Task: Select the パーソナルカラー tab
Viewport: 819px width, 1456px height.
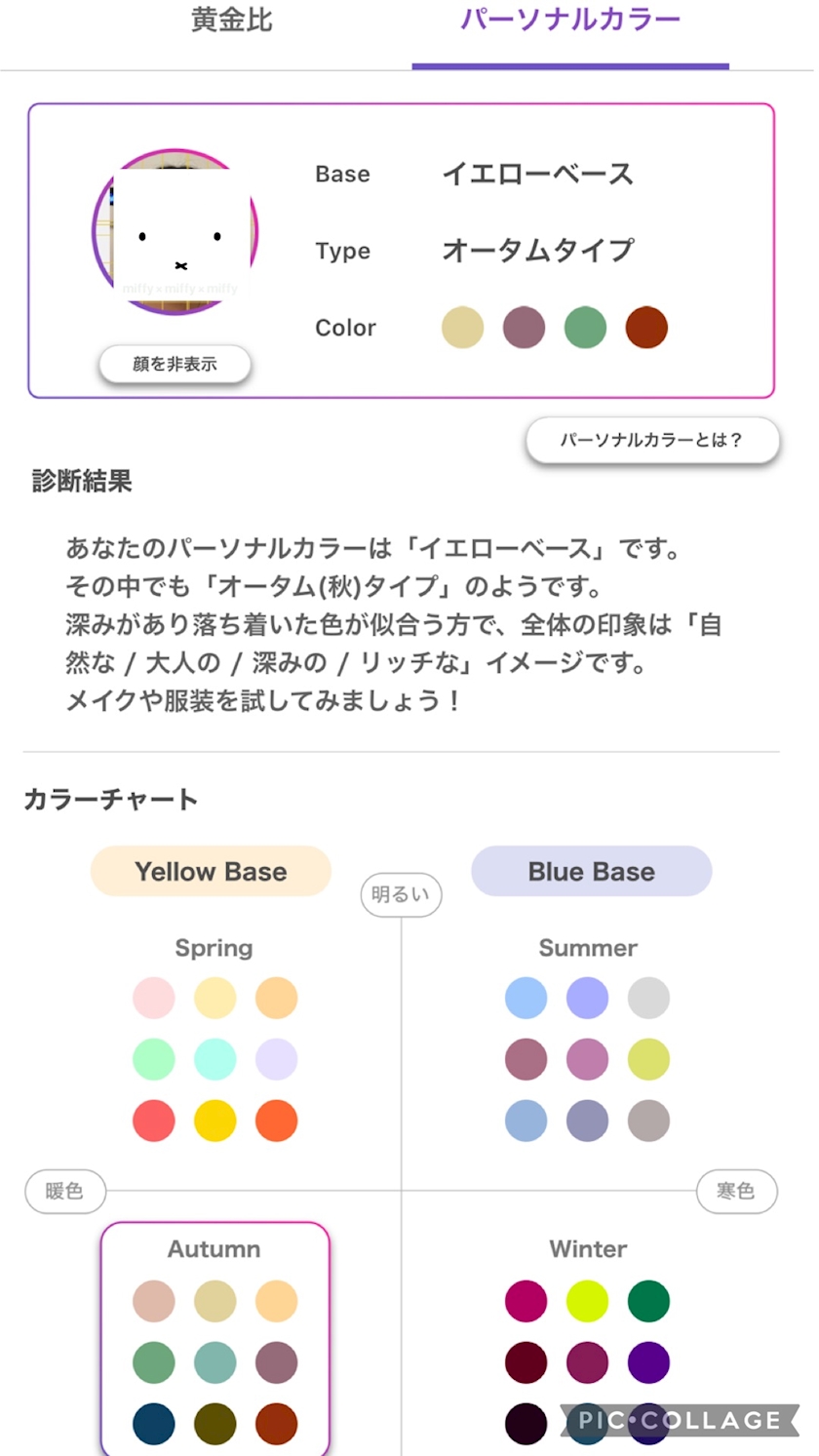Action: 570,21
